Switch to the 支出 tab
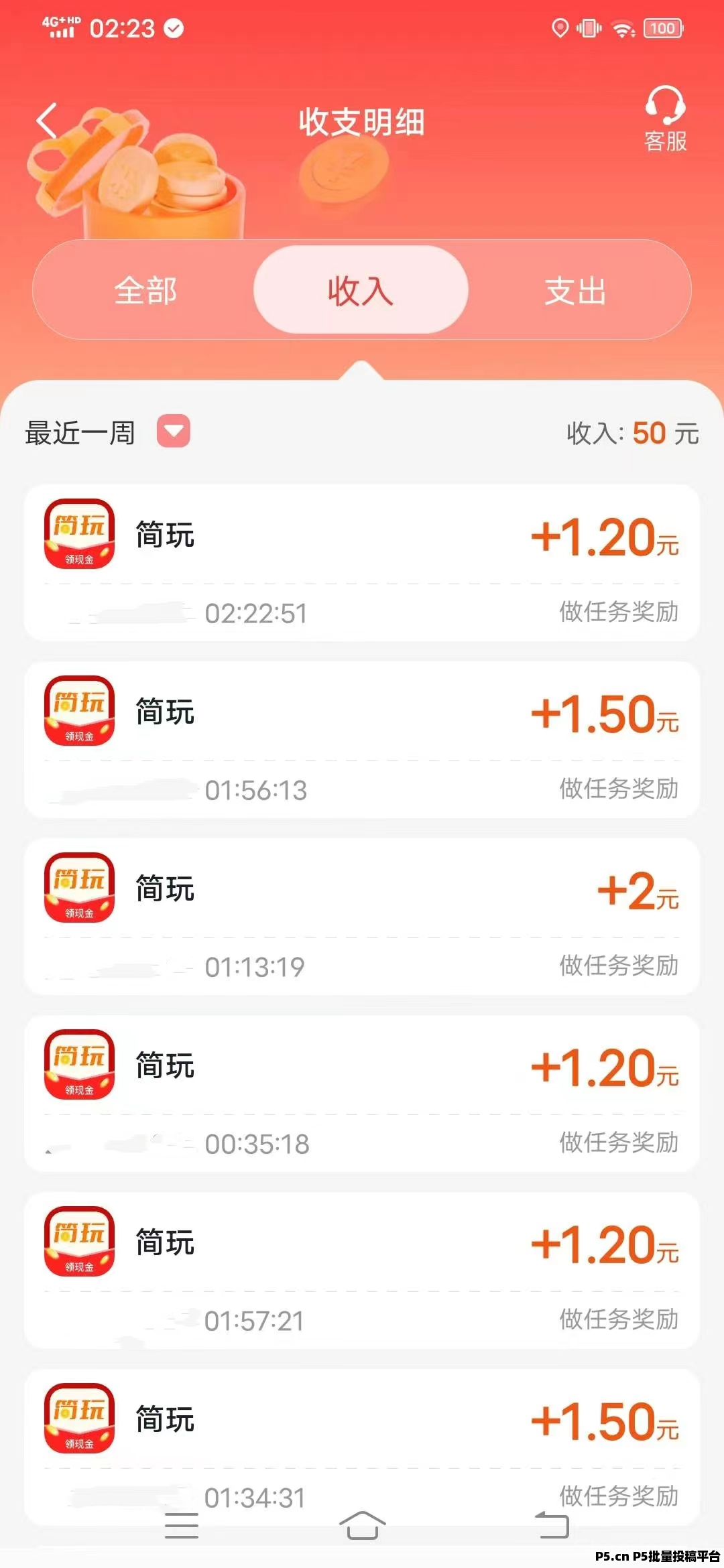This screenshot has width=724, height=1568. coord(575,291)
